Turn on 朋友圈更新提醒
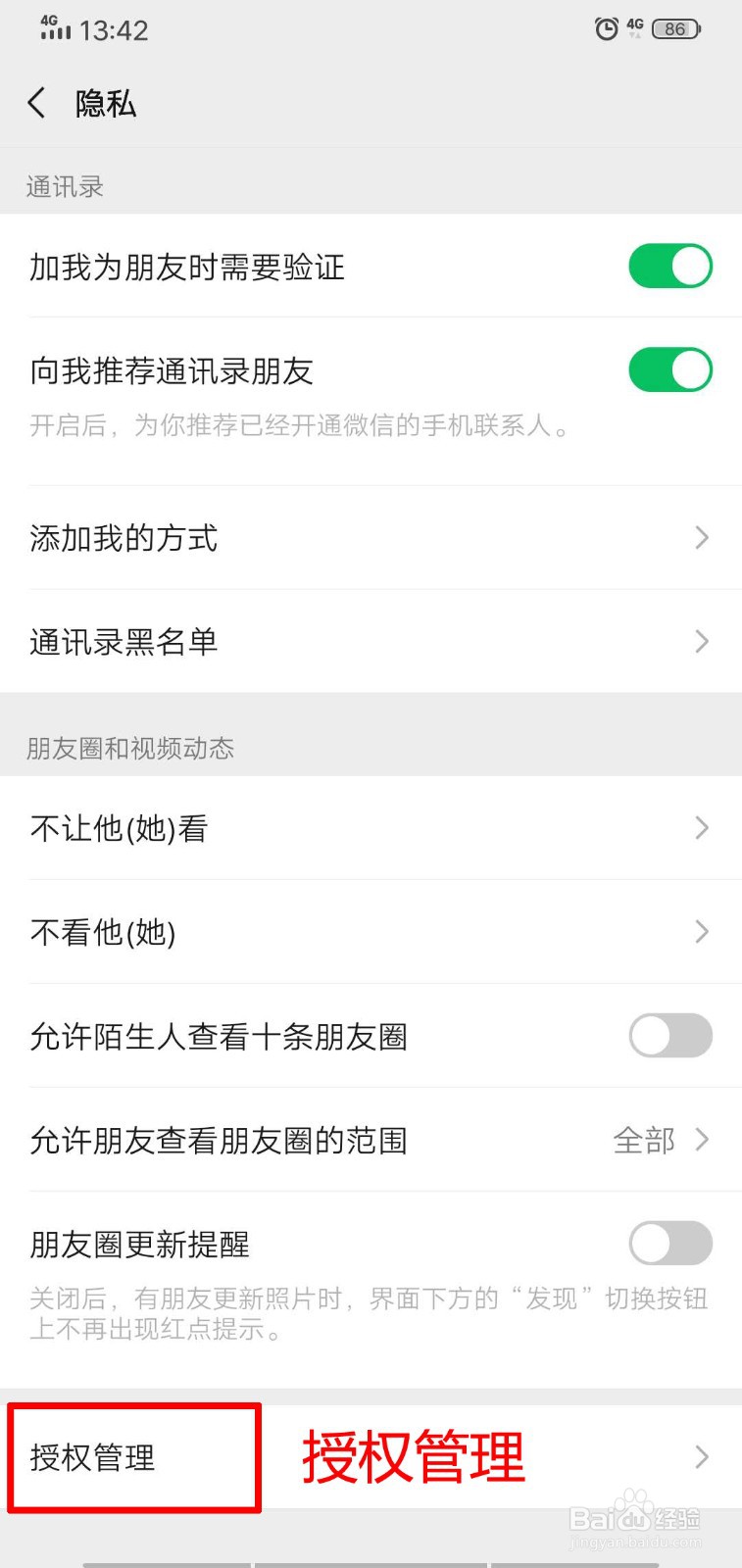742x1568 pixels. coord(670,1243)
